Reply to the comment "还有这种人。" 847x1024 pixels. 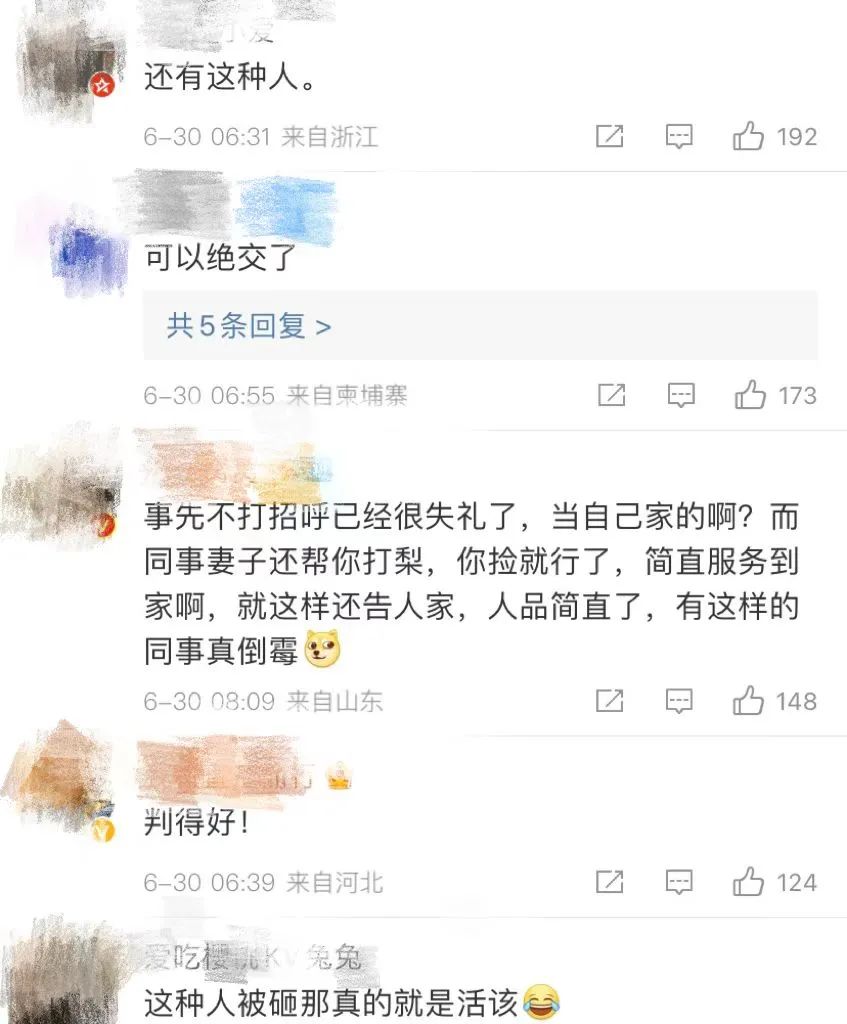[680, 137]
